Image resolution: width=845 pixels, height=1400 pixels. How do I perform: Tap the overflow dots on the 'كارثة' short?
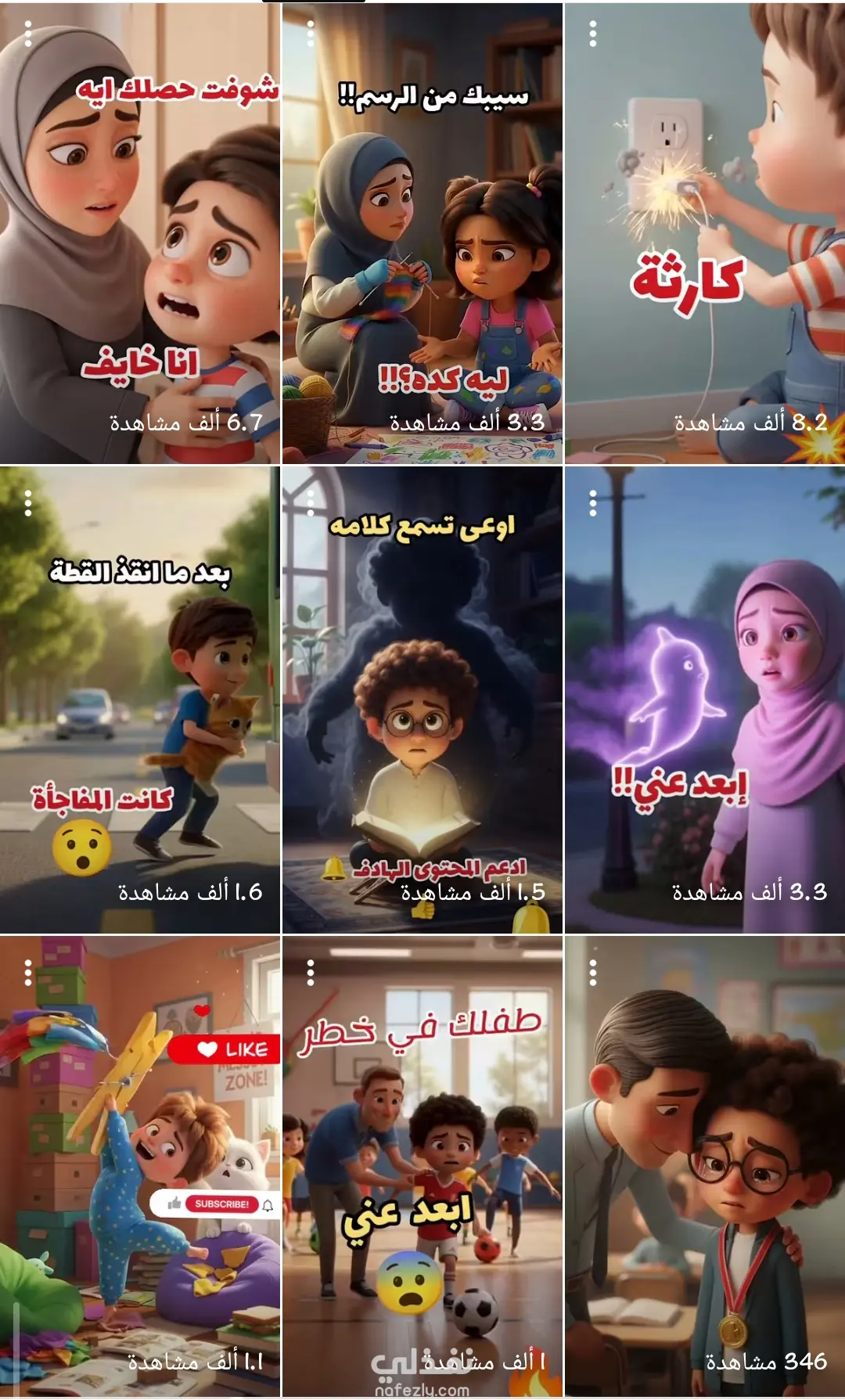pos(593,34)
